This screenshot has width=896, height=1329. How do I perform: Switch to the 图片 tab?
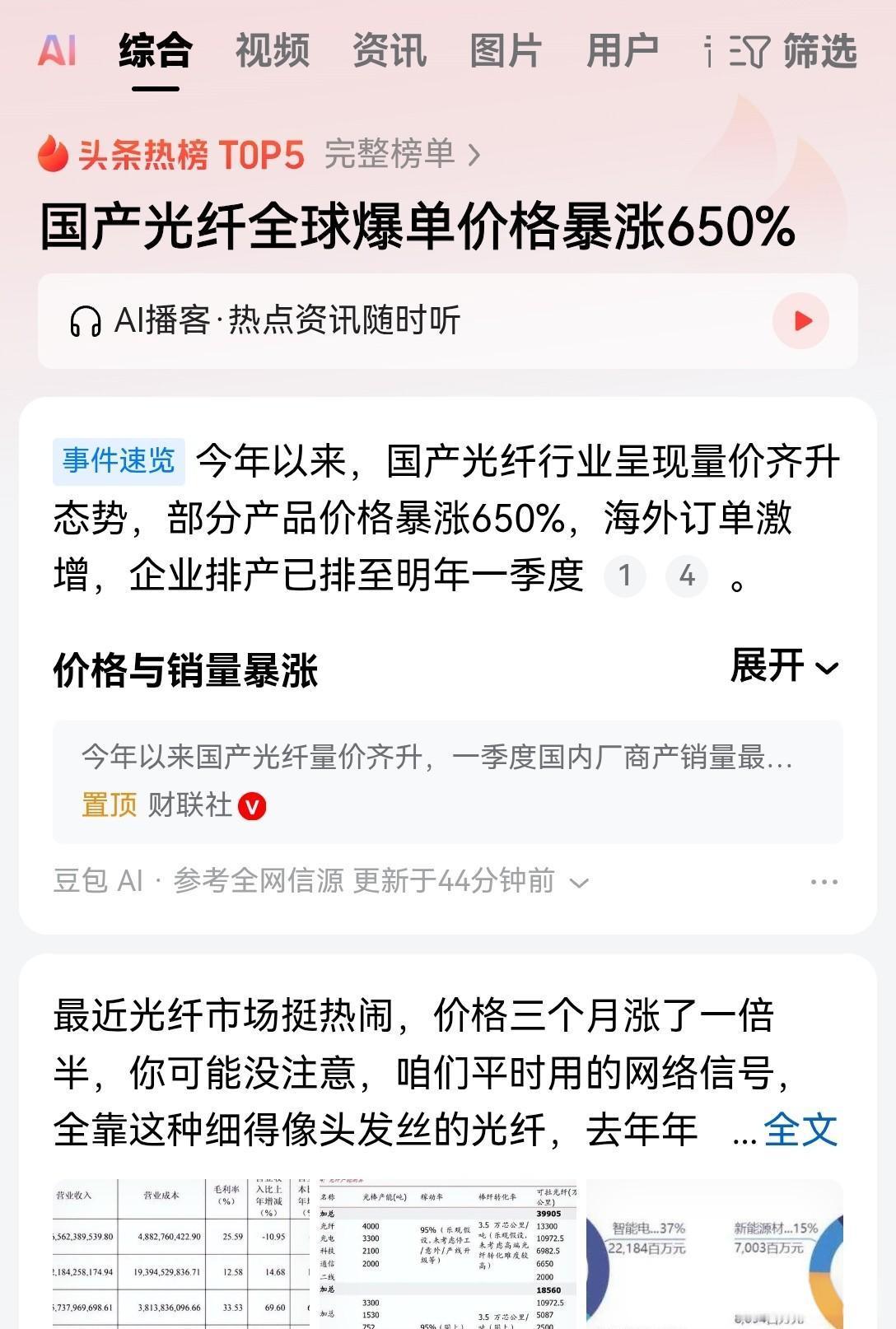505,52
